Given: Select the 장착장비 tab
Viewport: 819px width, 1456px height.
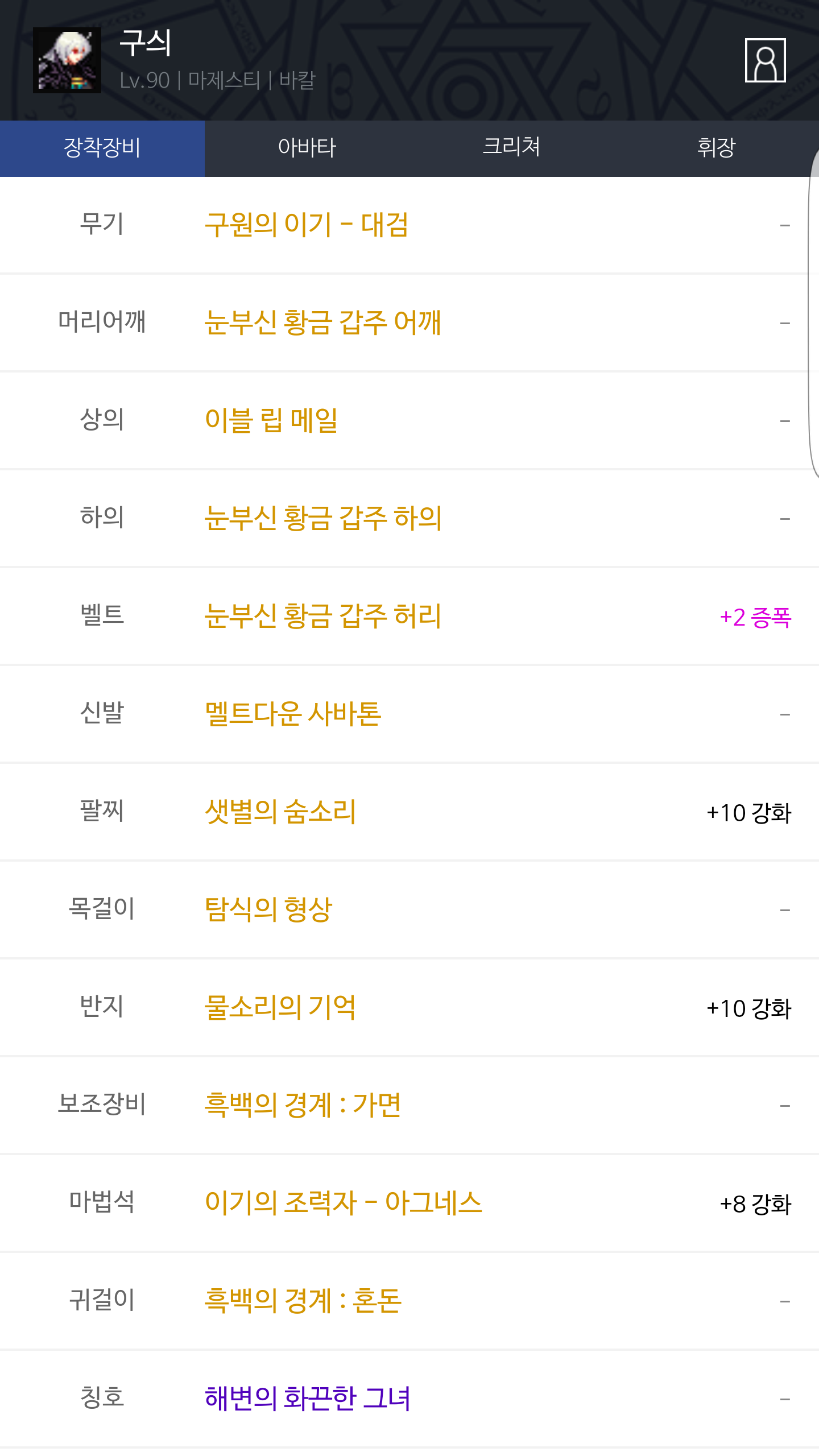Looking at the screenshot, I should click(x=102, y=148).
